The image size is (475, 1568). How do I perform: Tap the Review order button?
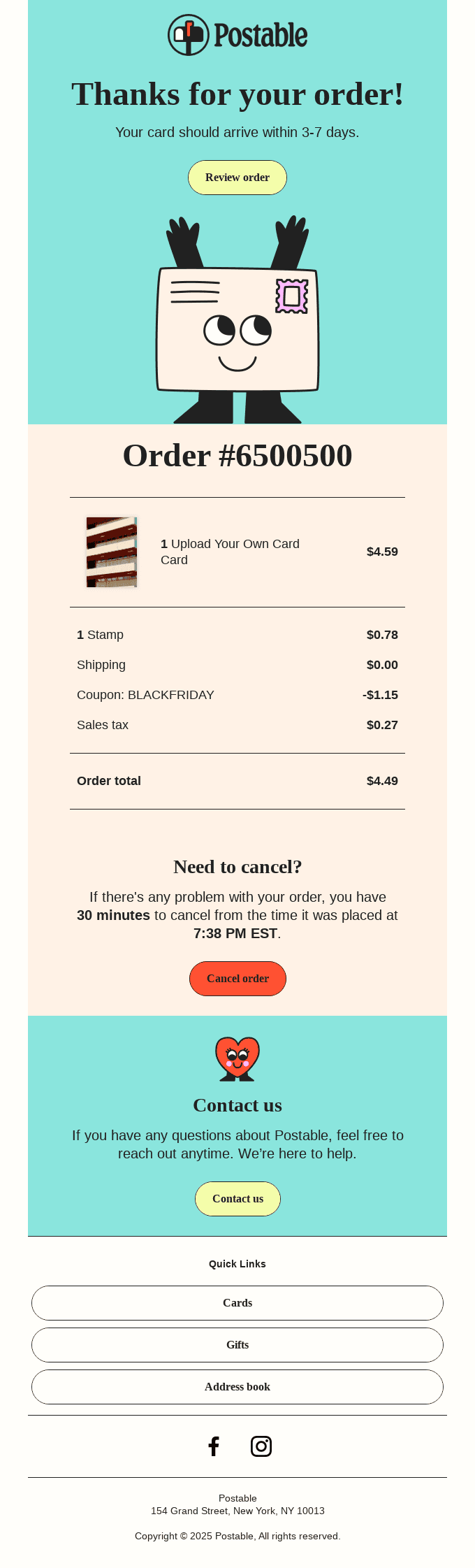(237, 178)
